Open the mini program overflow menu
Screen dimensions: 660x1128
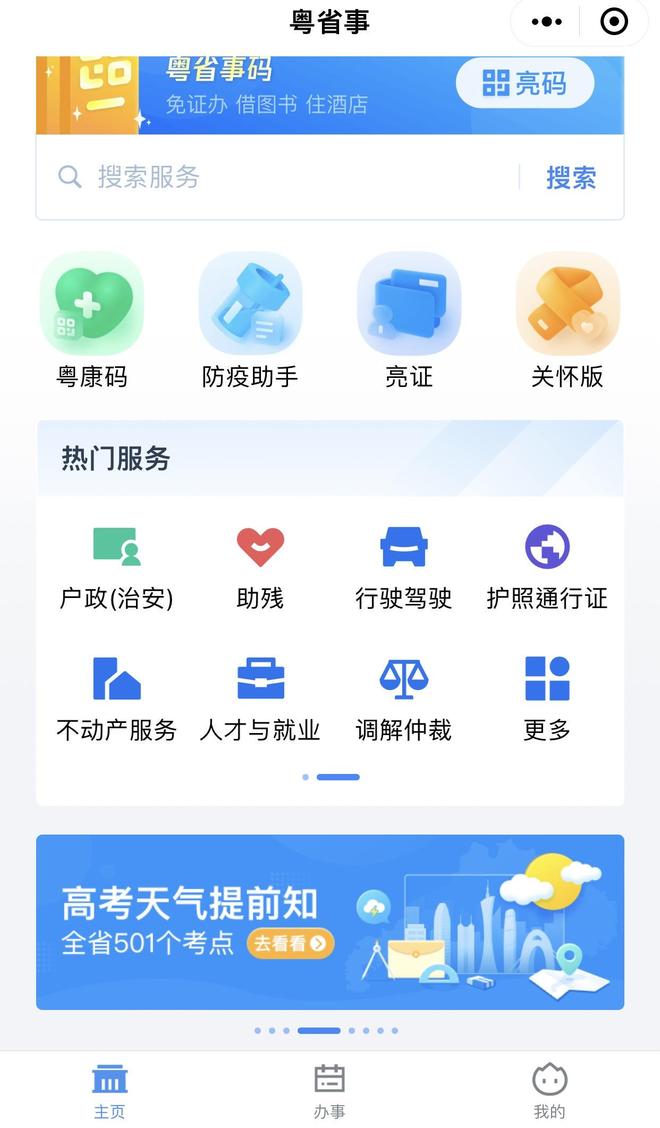(x=547, y=22)
